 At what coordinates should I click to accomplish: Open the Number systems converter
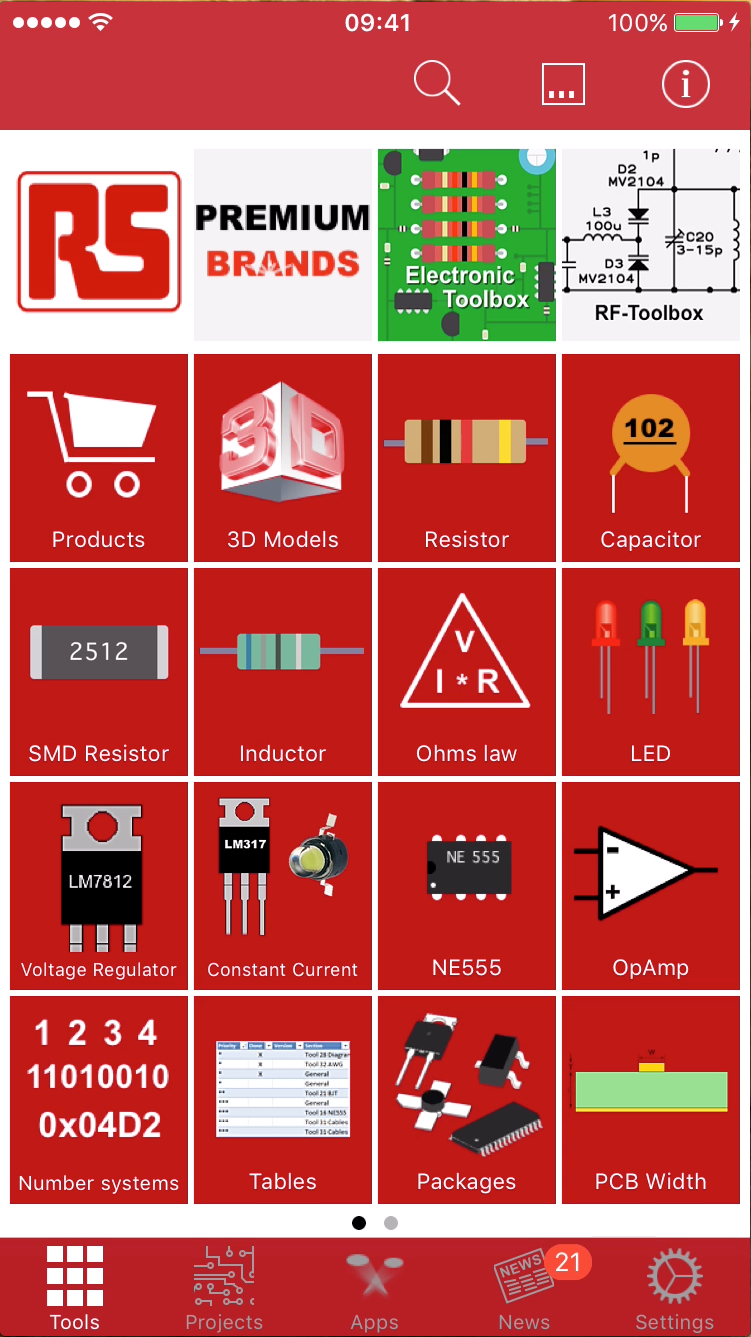click(x=98, y=1099)
